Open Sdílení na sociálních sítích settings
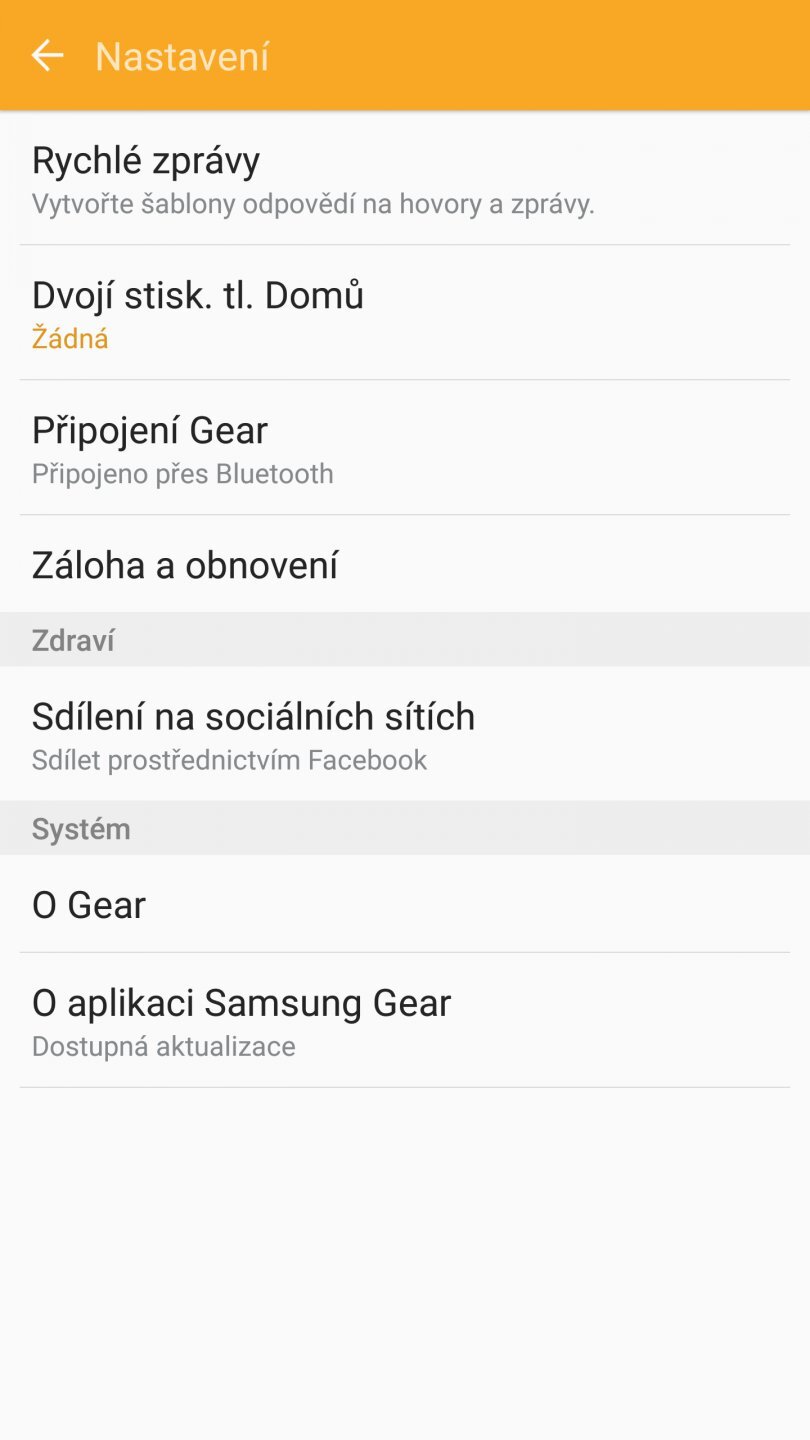Viewport: 810px width, 1440px height. coord(254,716)
